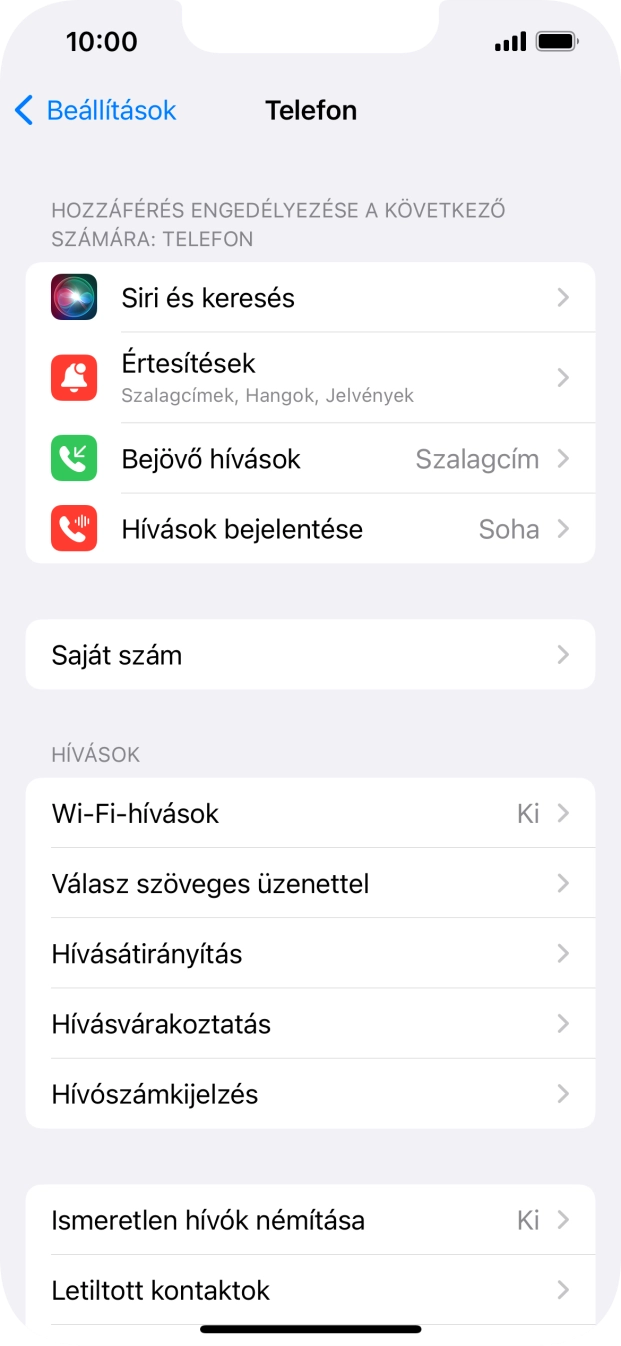This screenshot has height=1346, width=621.
Task: Open Bejövő hívások option
Action: 310,459
